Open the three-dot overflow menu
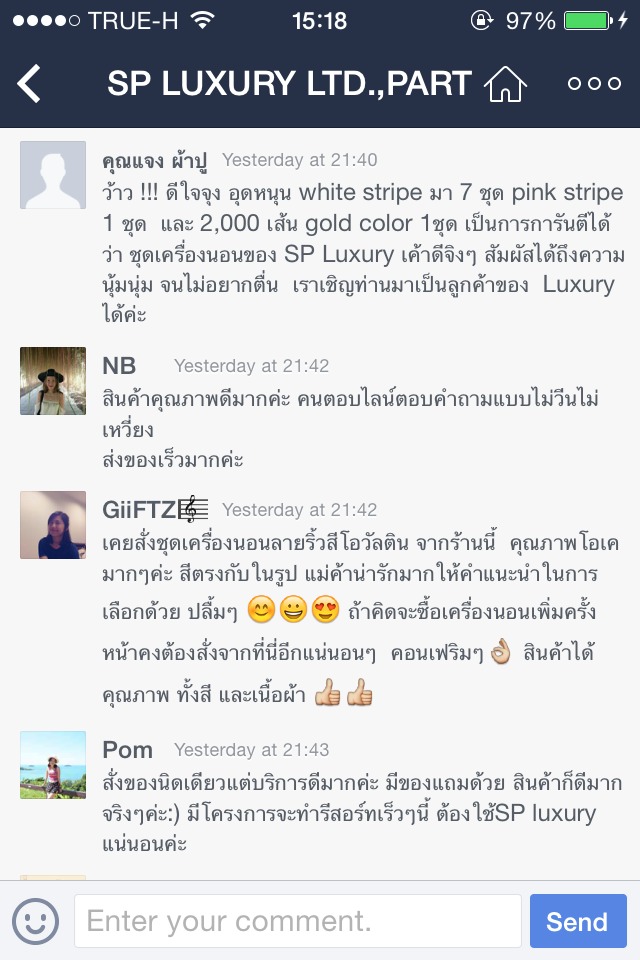Screen dimensions: 640x960 [594, 84]
